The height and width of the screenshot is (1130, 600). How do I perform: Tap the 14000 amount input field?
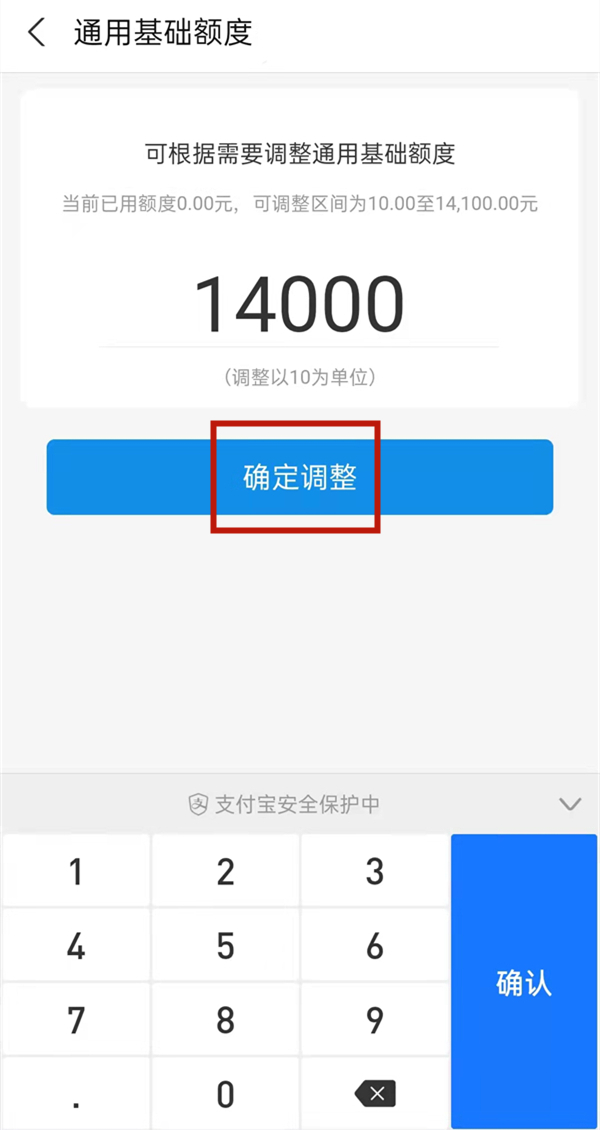point(299,304)
